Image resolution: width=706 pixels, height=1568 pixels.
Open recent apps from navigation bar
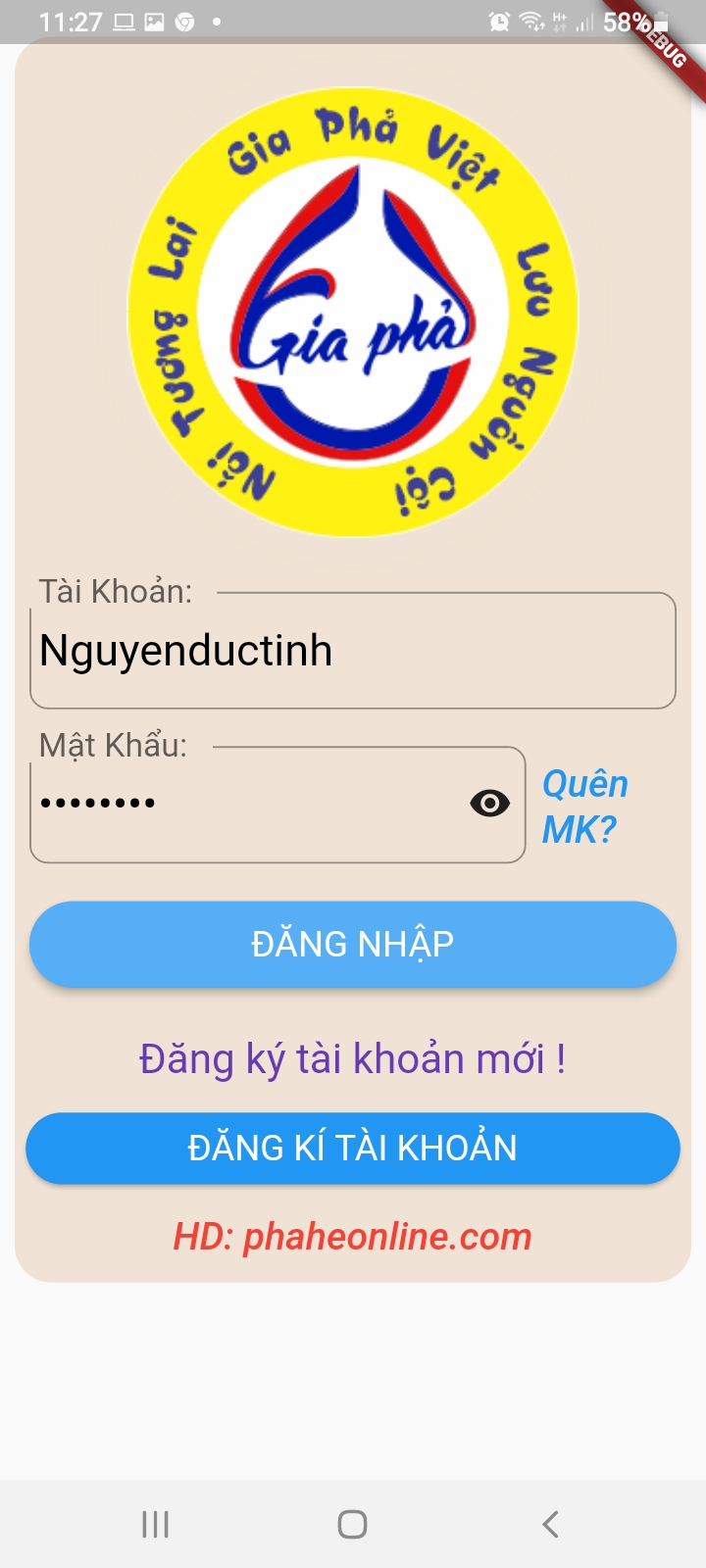click(x=155, y=1524)
